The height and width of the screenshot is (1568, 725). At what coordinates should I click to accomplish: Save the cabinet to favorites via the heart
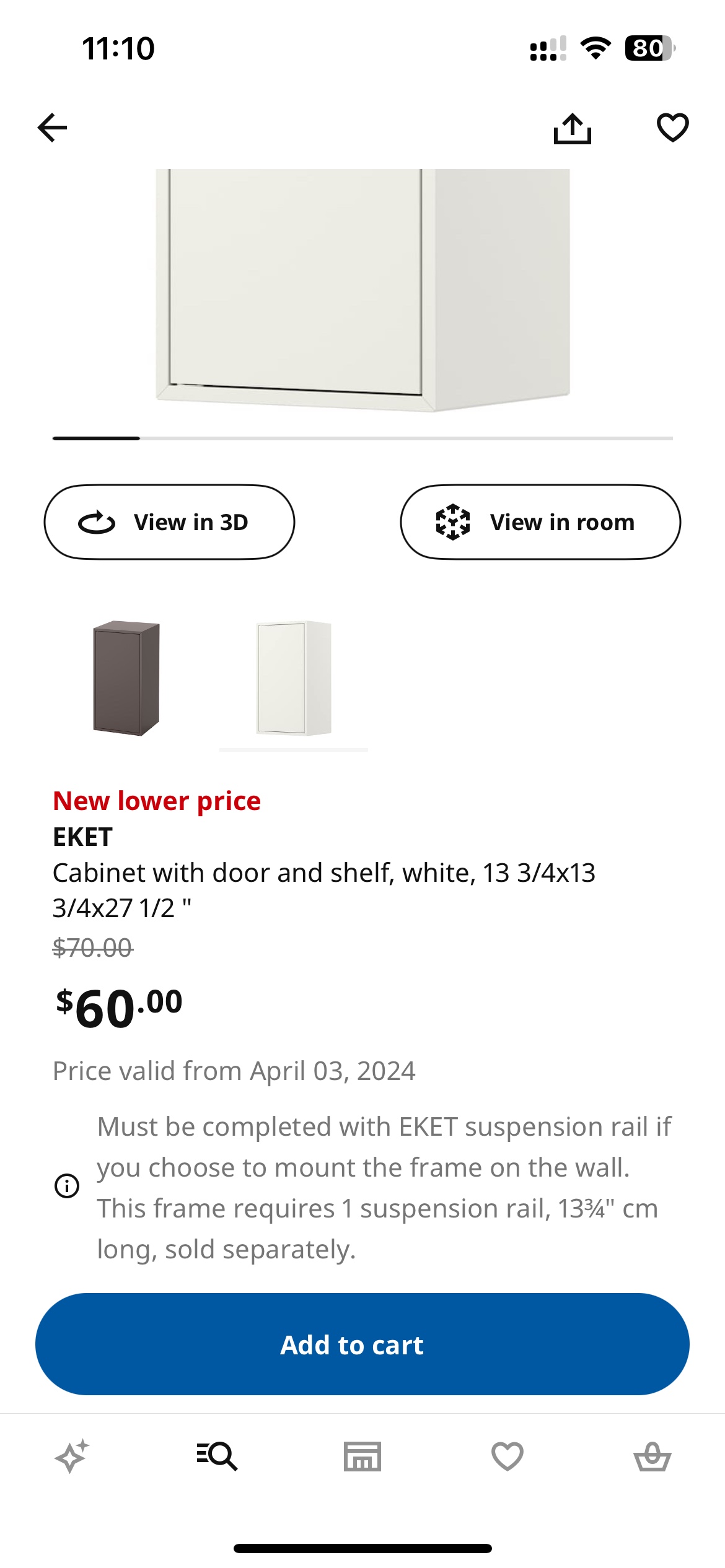click(x=672, y=128)
